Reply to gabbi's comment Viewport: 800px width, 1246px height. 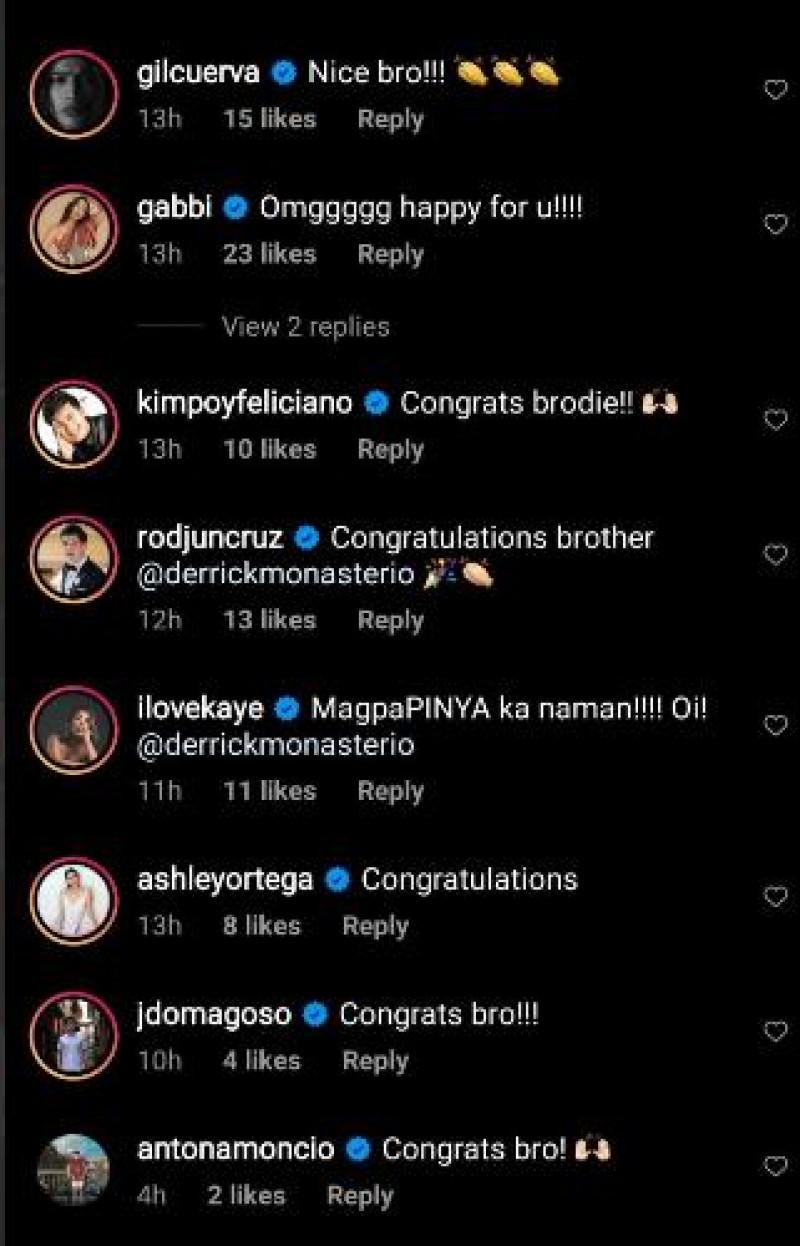[390, 254]
